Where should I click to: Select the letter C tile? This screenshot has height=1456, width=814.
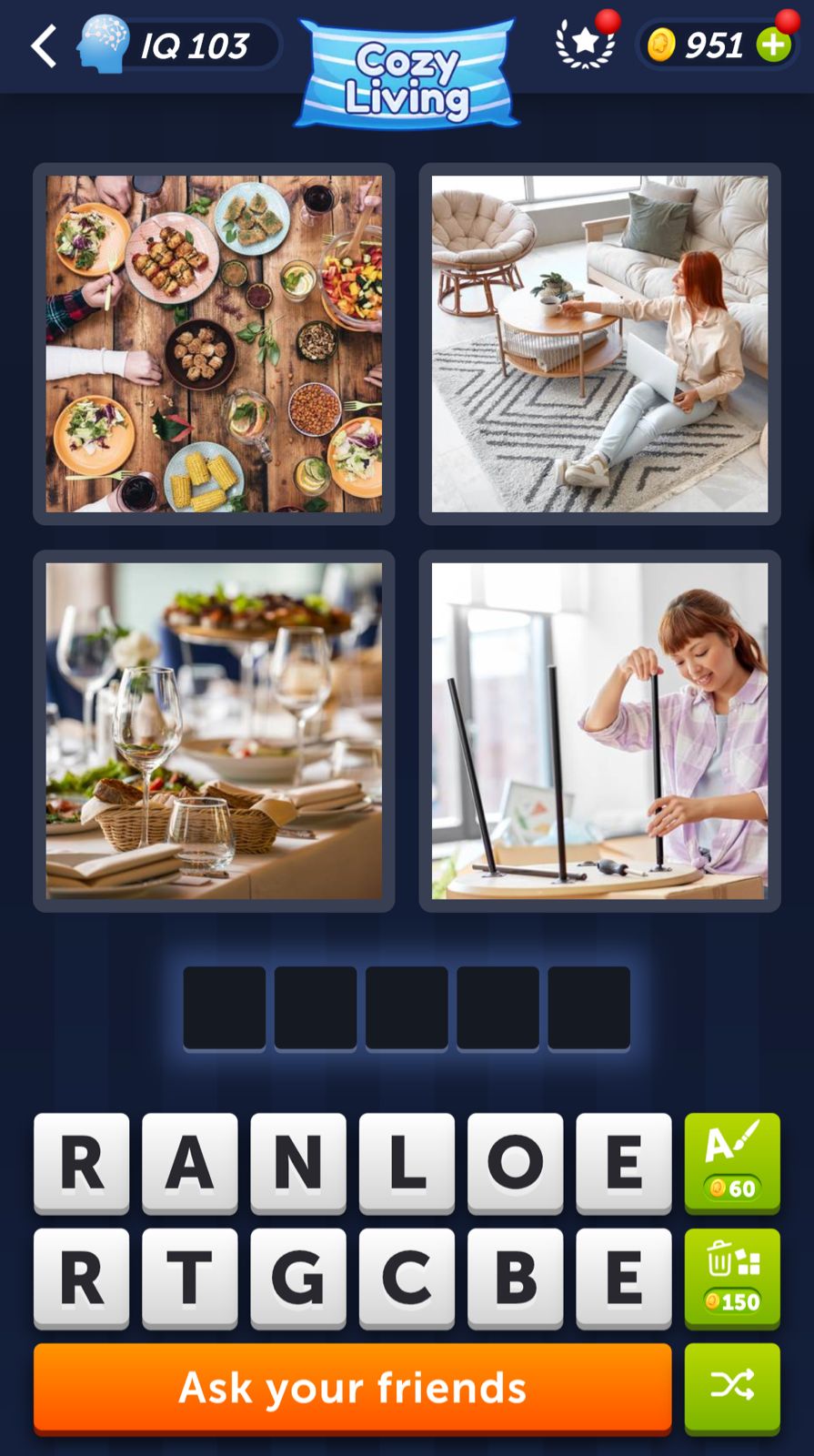[x=407, y=1277]
